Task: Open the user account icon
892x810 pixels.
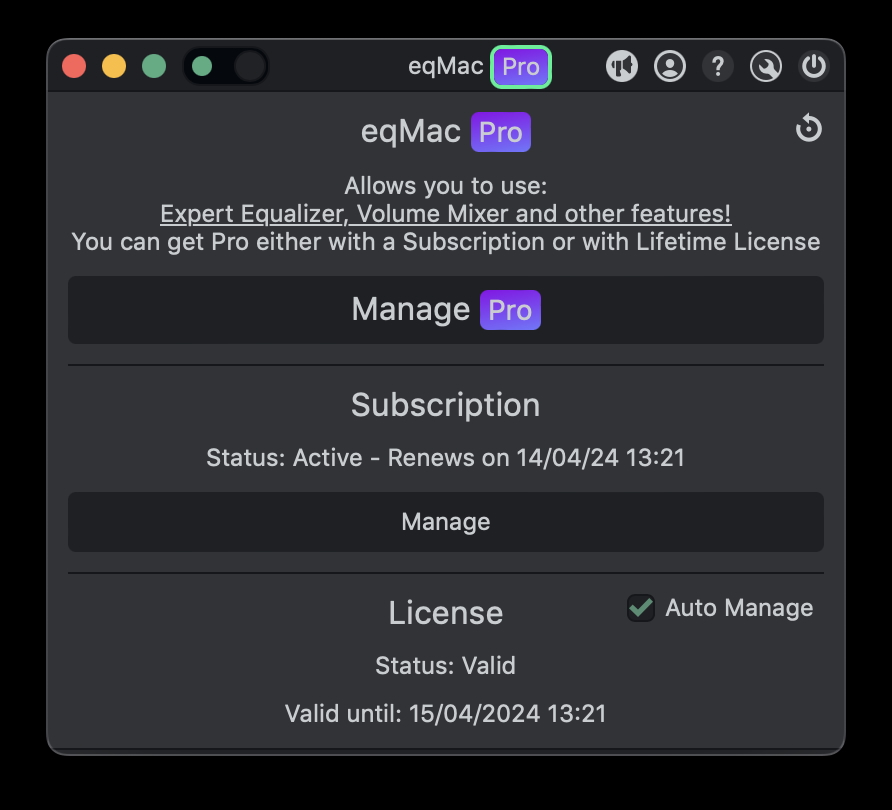Action: click(670, 67)
